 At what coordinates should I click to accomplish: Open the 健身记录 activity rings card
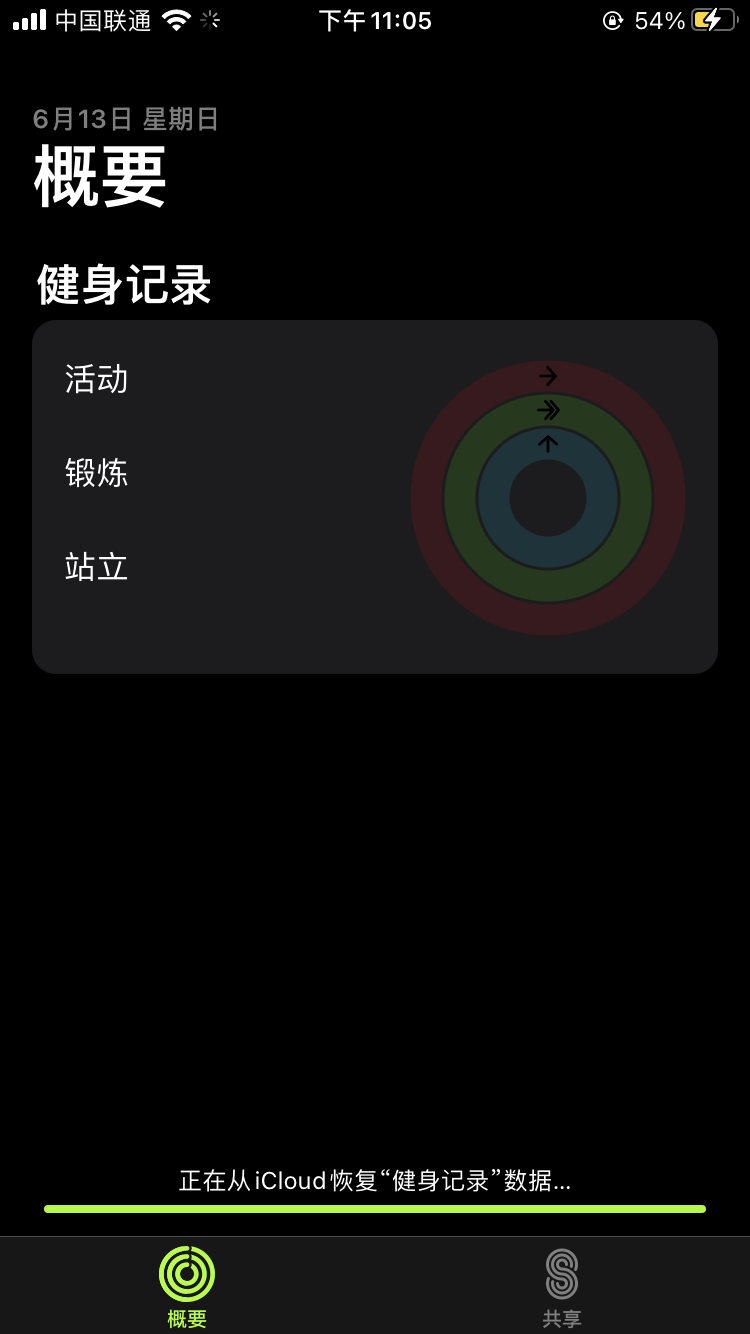coord(375,497)
